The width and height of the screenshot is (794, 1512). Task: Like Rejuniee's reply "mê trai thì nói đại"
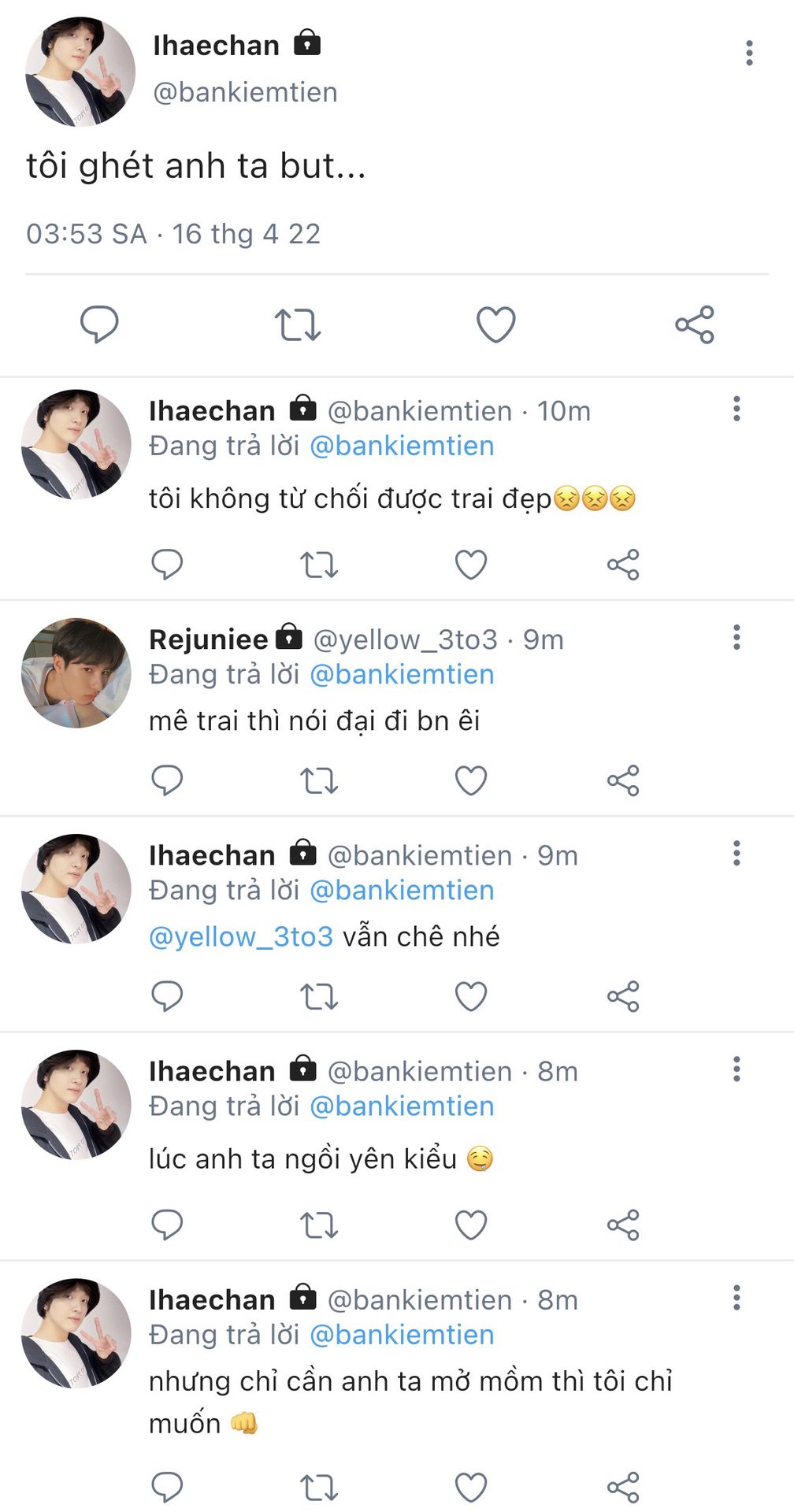point(471,780)
